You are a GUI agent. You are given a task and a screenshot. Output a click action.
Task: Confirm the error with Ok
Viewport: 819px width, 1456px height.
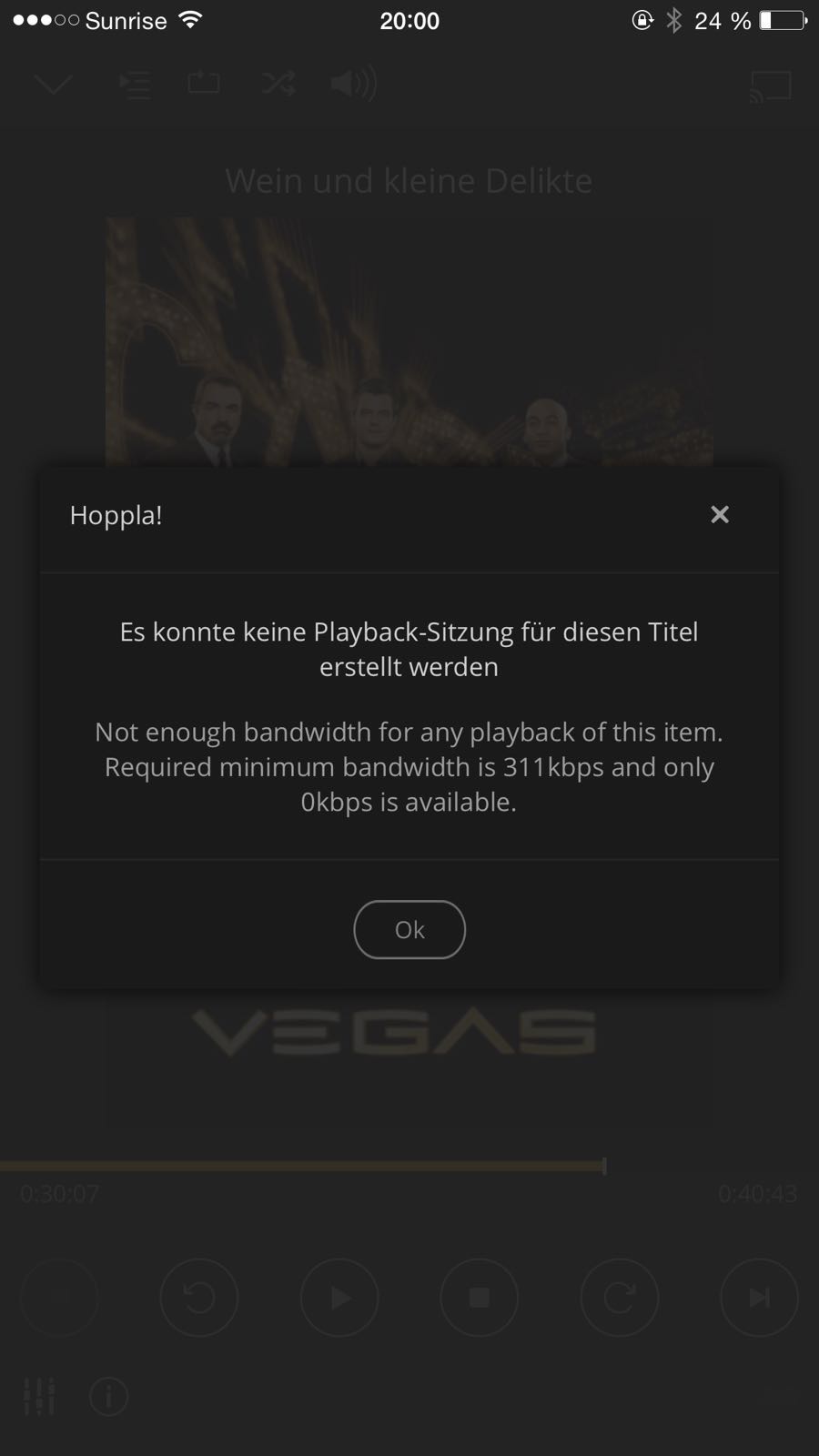pyautogui.click(x=409, y=929)
